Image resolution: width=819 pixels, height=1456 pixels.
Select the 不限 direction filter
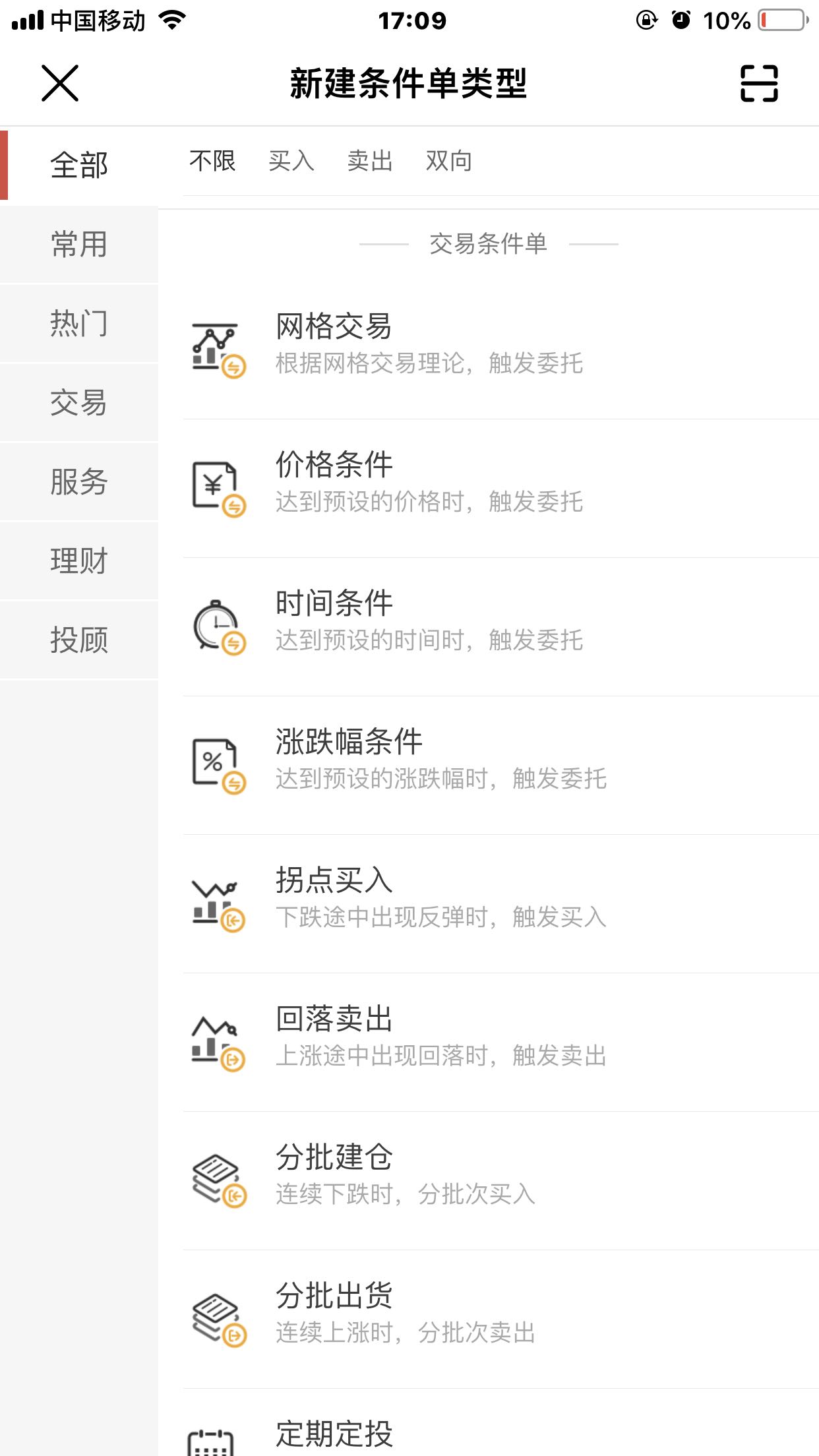[212, 161]
